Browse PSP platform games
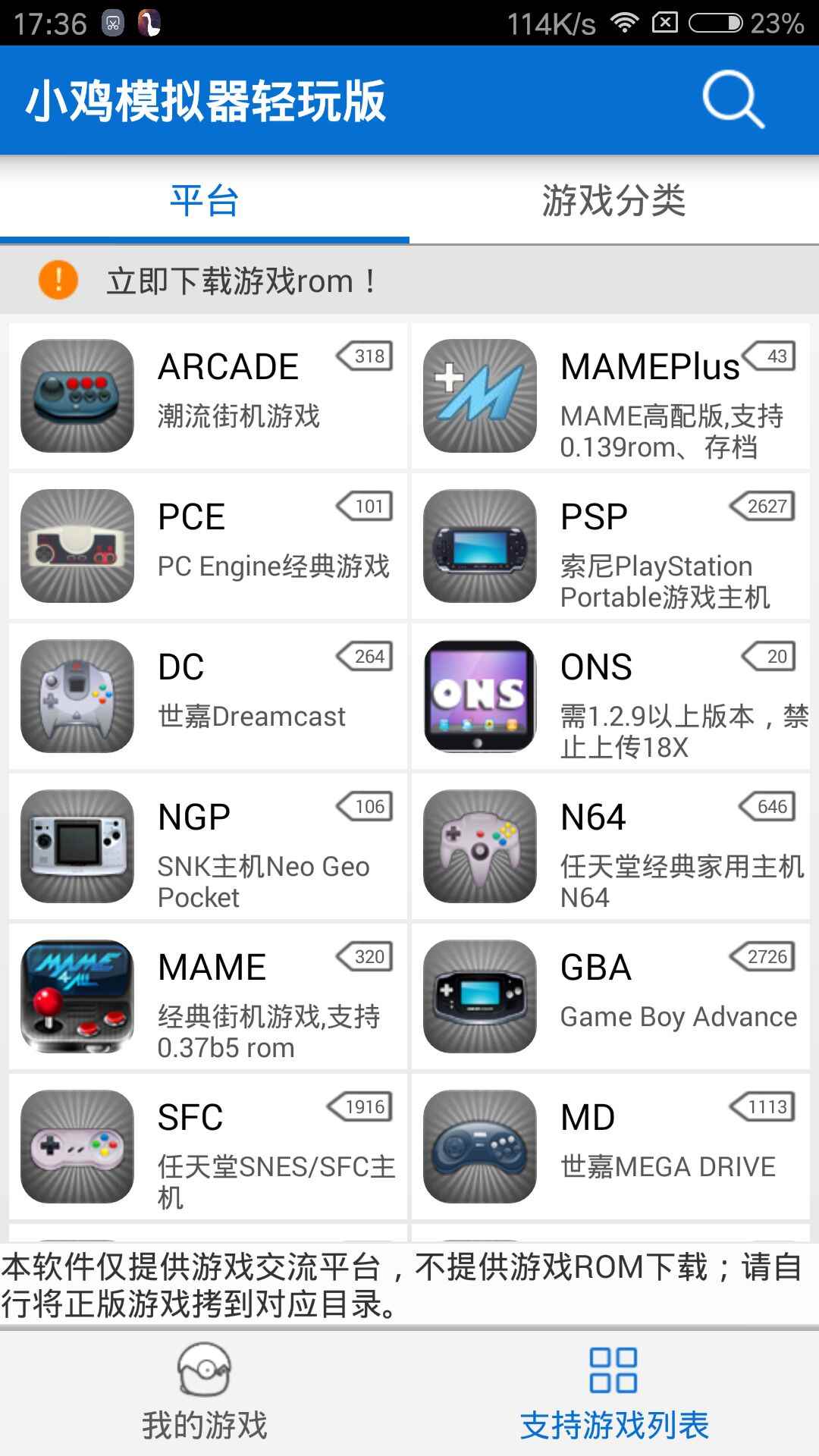819x1456 pixels. tap(610, 546)
